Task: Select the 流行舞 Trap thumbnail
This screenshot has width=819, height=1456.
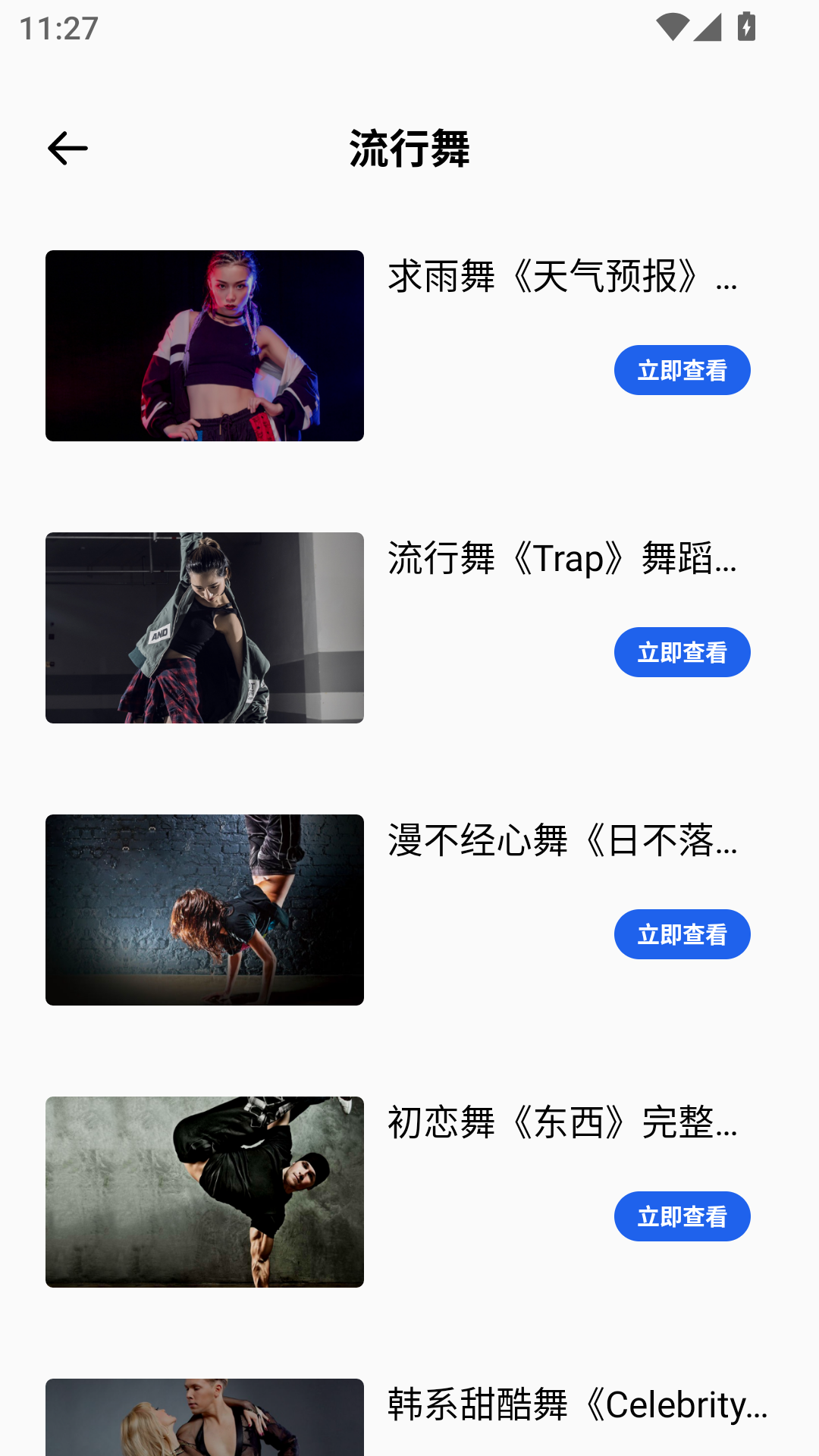Action: 204,628
